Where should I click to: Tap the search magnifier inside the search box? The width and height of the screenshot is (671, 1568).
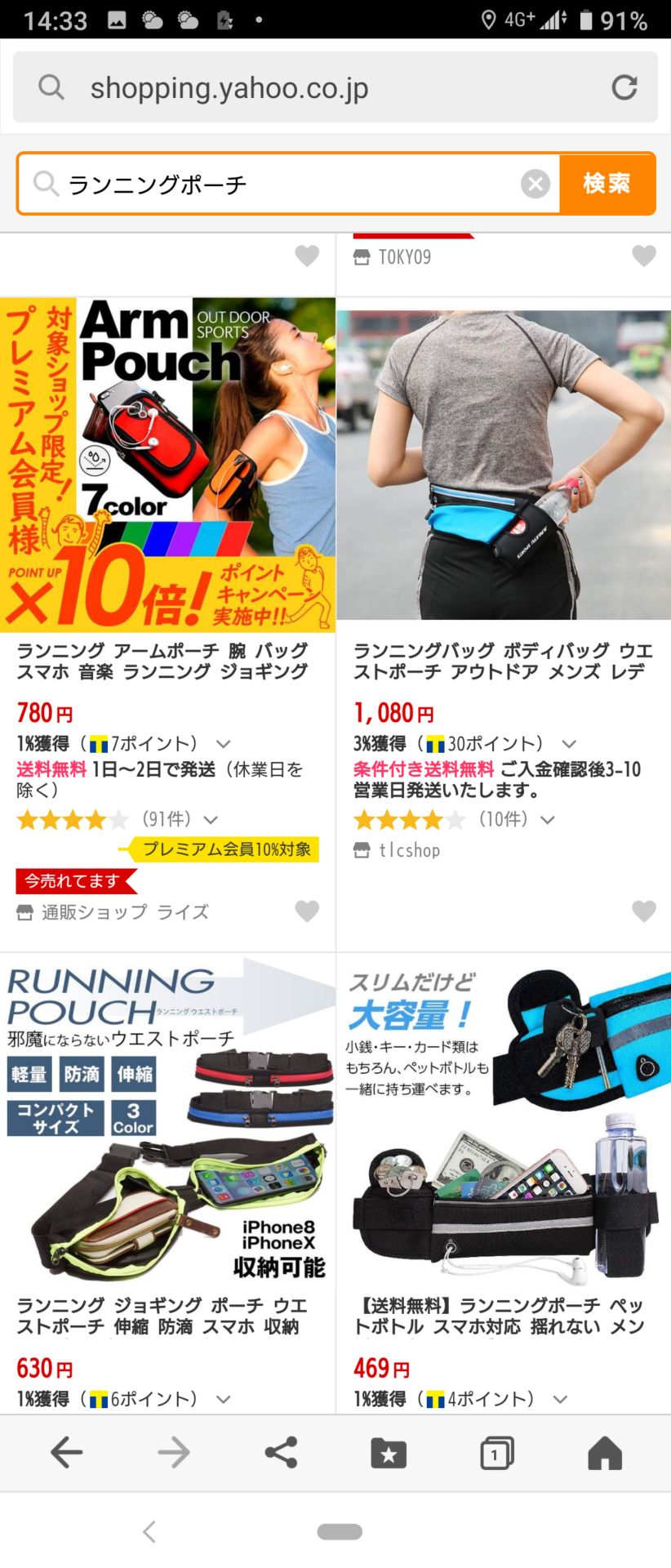coord(45,183)
